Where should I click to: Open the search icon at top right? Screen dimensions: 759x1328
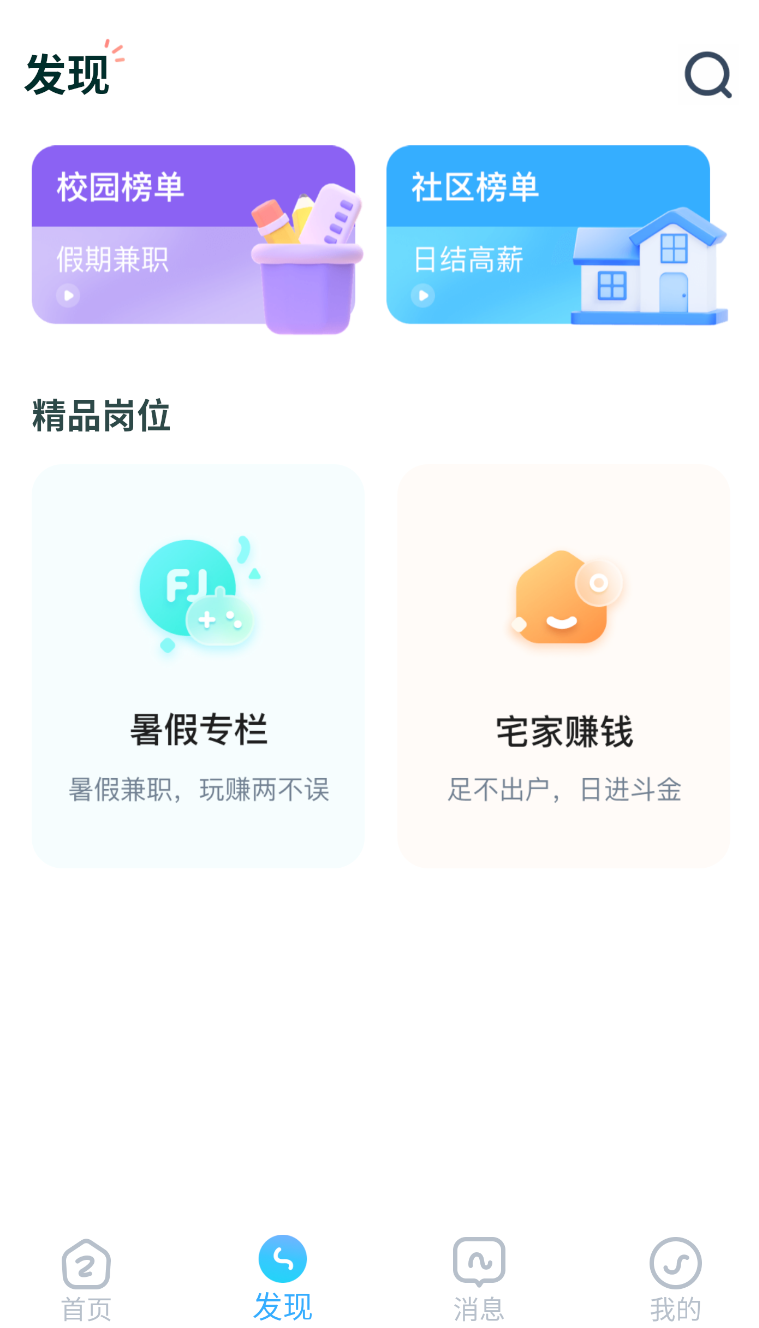(x=708, y=75)
